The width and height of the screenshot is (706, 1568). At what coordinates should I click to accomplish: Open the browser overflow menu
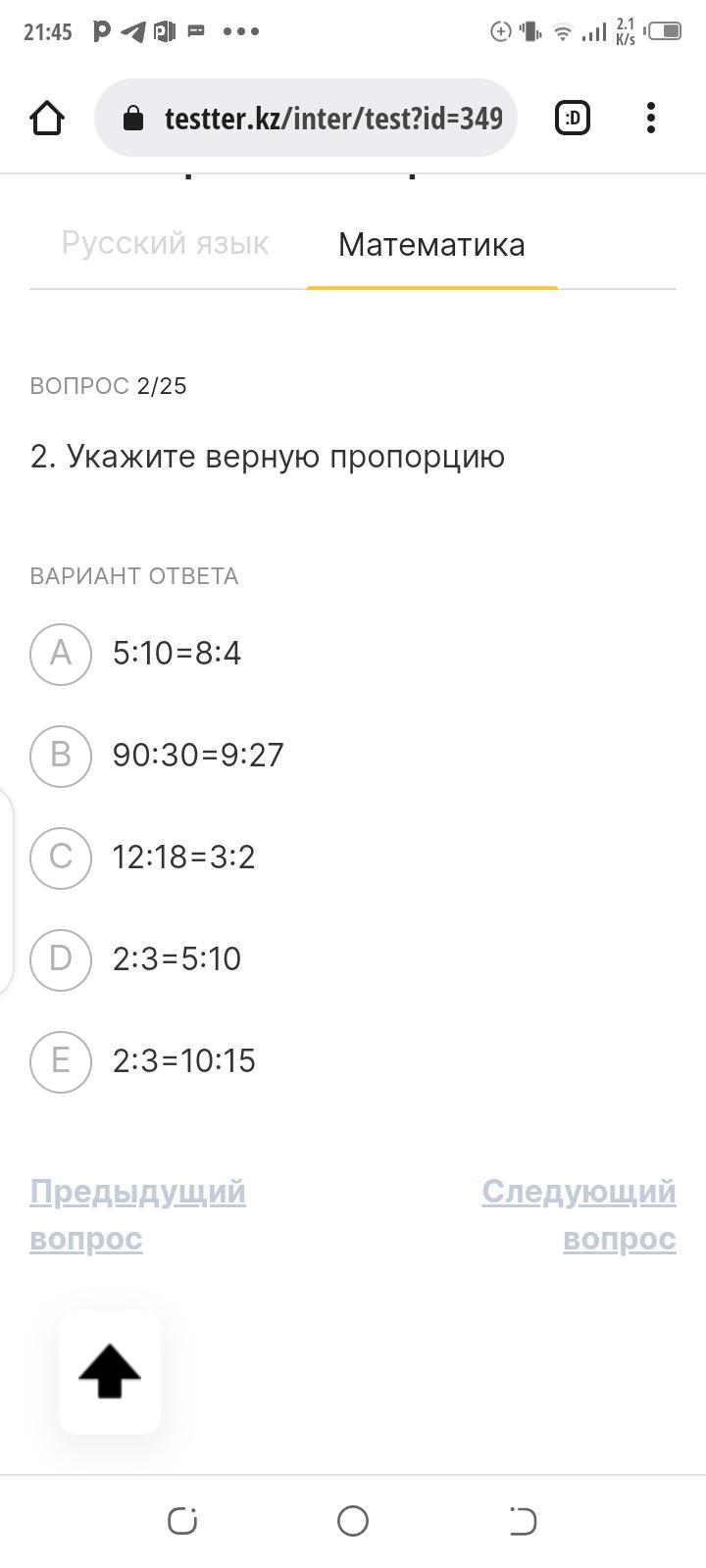pyautogui.click(x=651, y=119)
